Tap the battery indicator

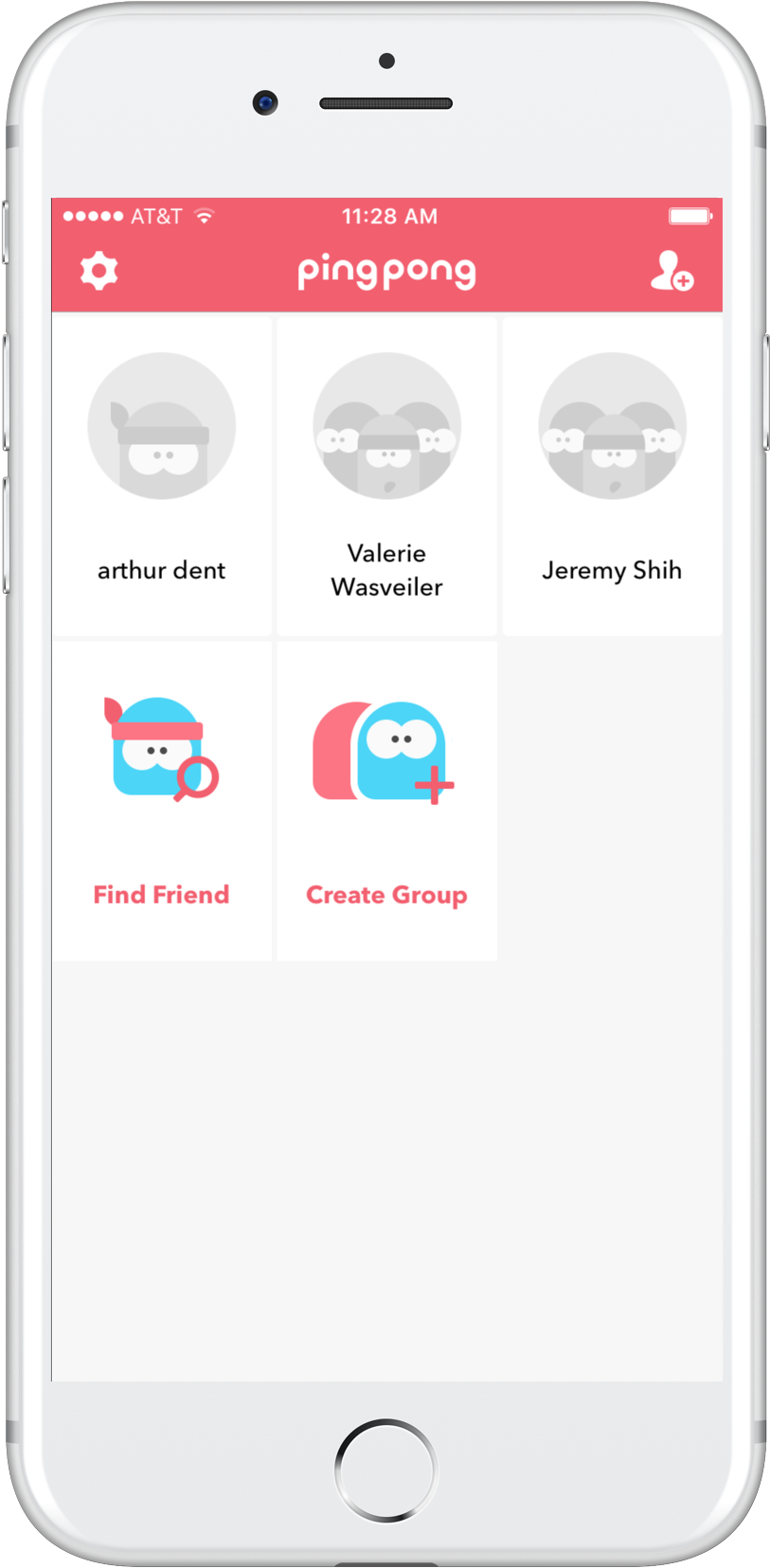tap(692, 216)
